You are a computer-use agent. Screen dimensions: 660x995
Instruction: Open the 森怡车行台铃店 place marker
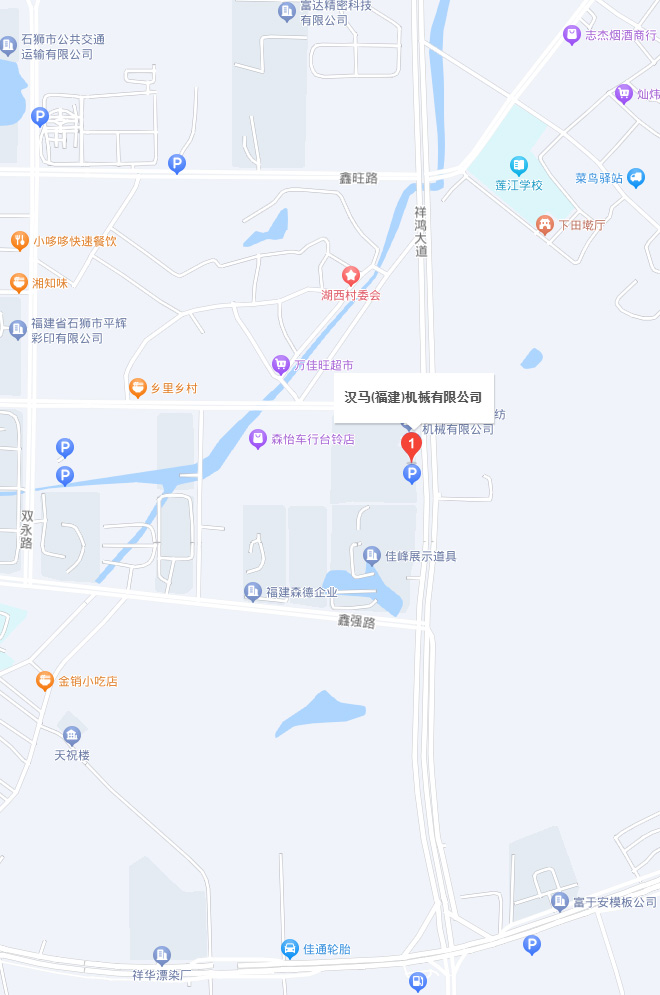coord(258,439)
